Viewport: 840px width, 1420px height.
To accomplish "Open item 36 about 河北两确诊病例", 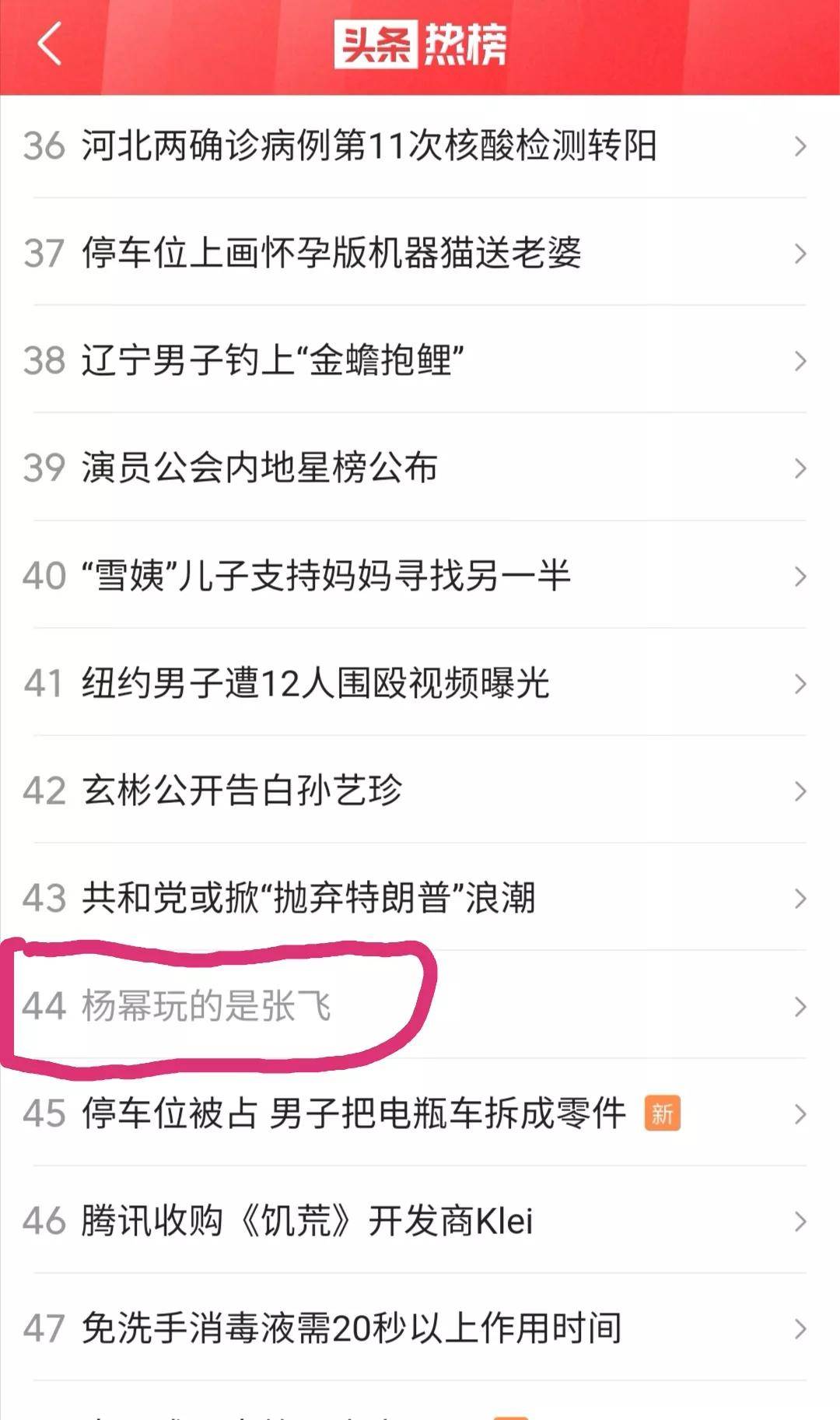I will [x=369, y=146].
